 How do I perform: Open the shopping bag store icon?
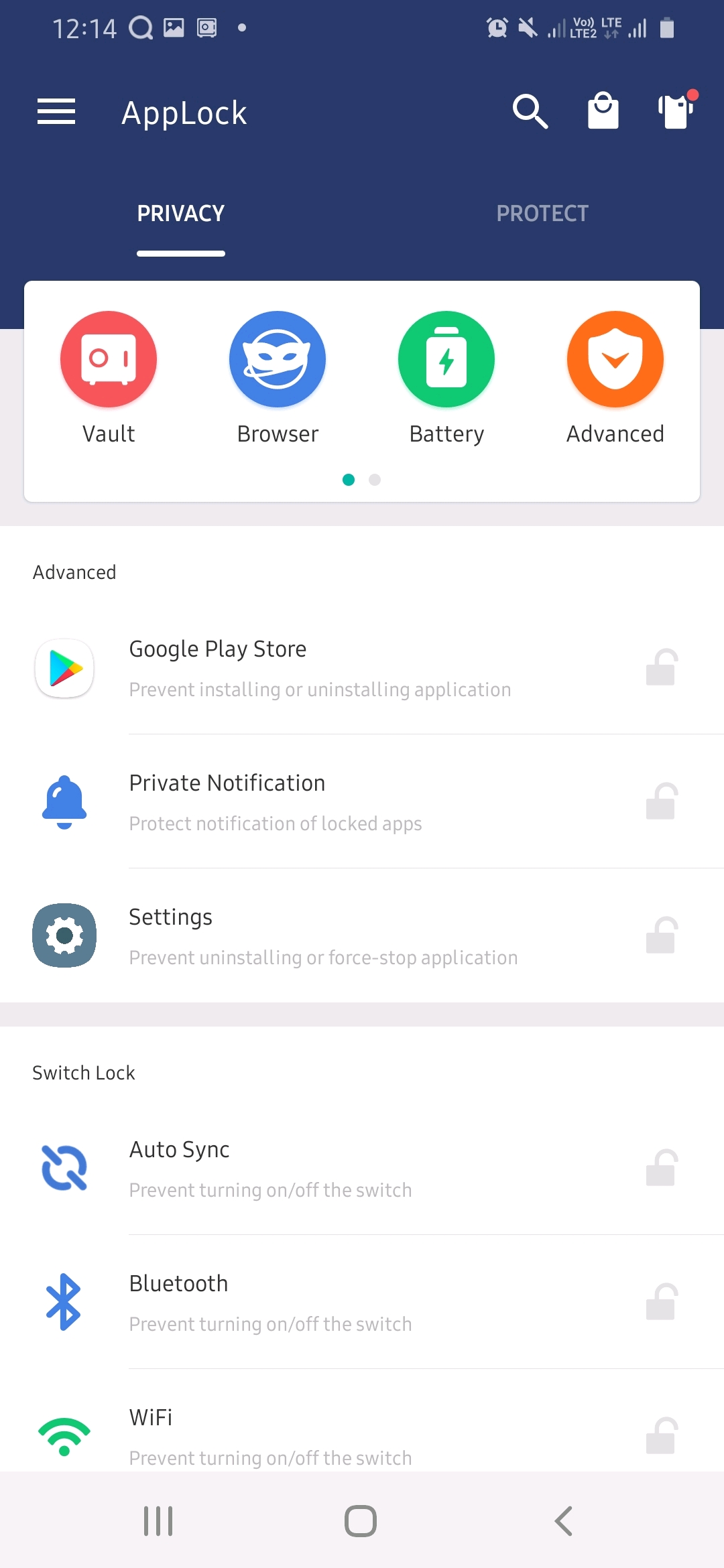[x=603, y=111]
